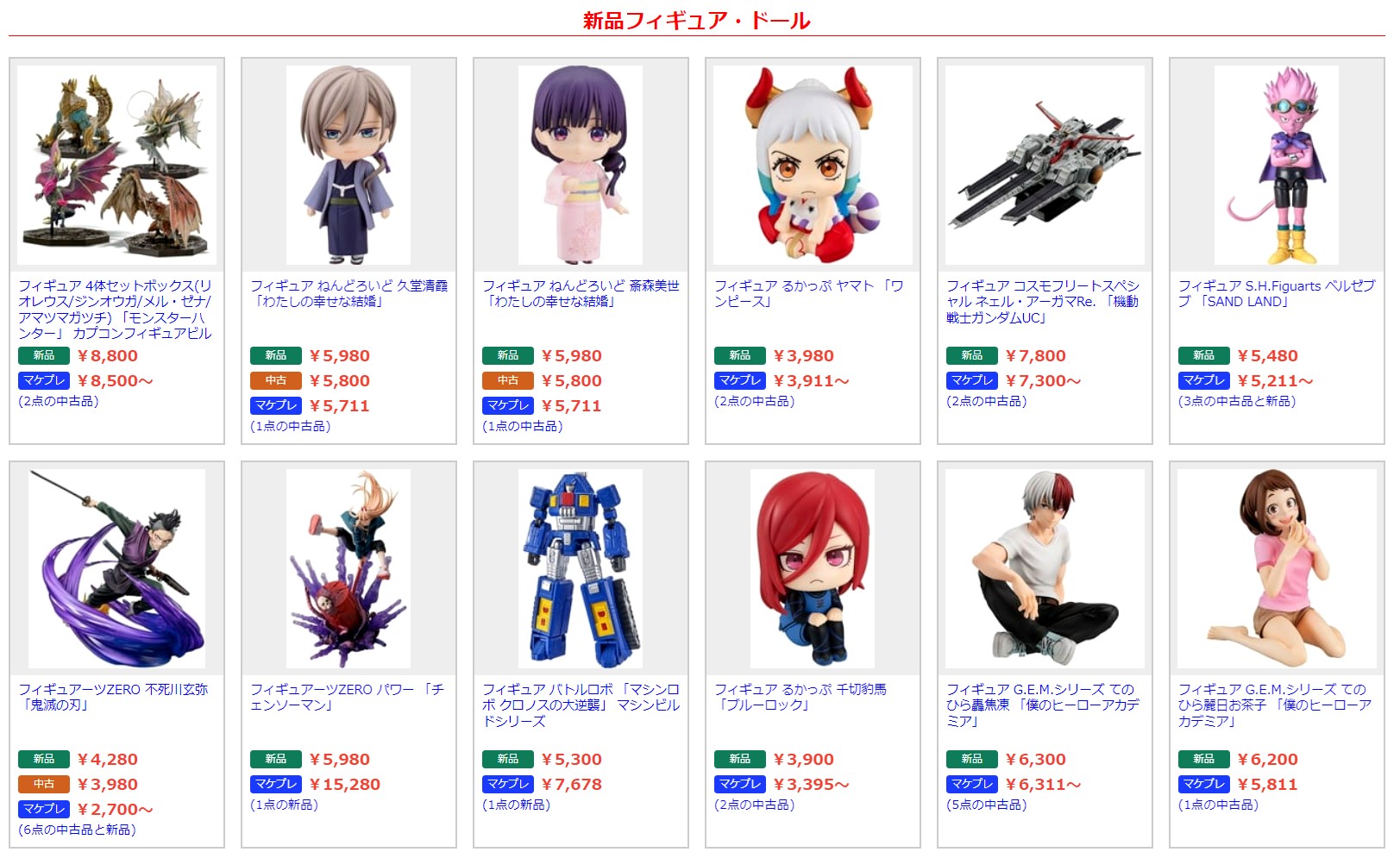Open the フィギュアーツZERO パワー チェンソーマン link

(x=347, y=697)
